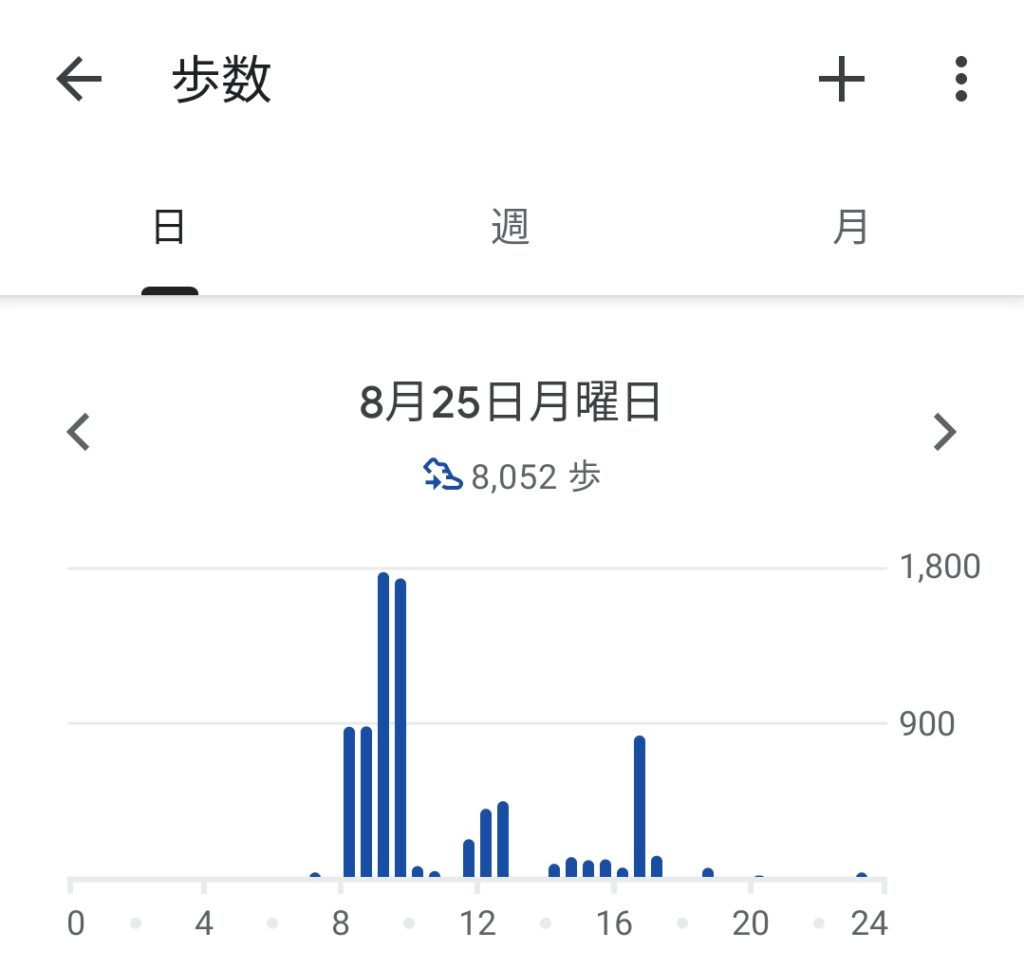The image size is (1024, 969).
Task: Add a new entry with the plus icon
Action: [x=841, y=79]
